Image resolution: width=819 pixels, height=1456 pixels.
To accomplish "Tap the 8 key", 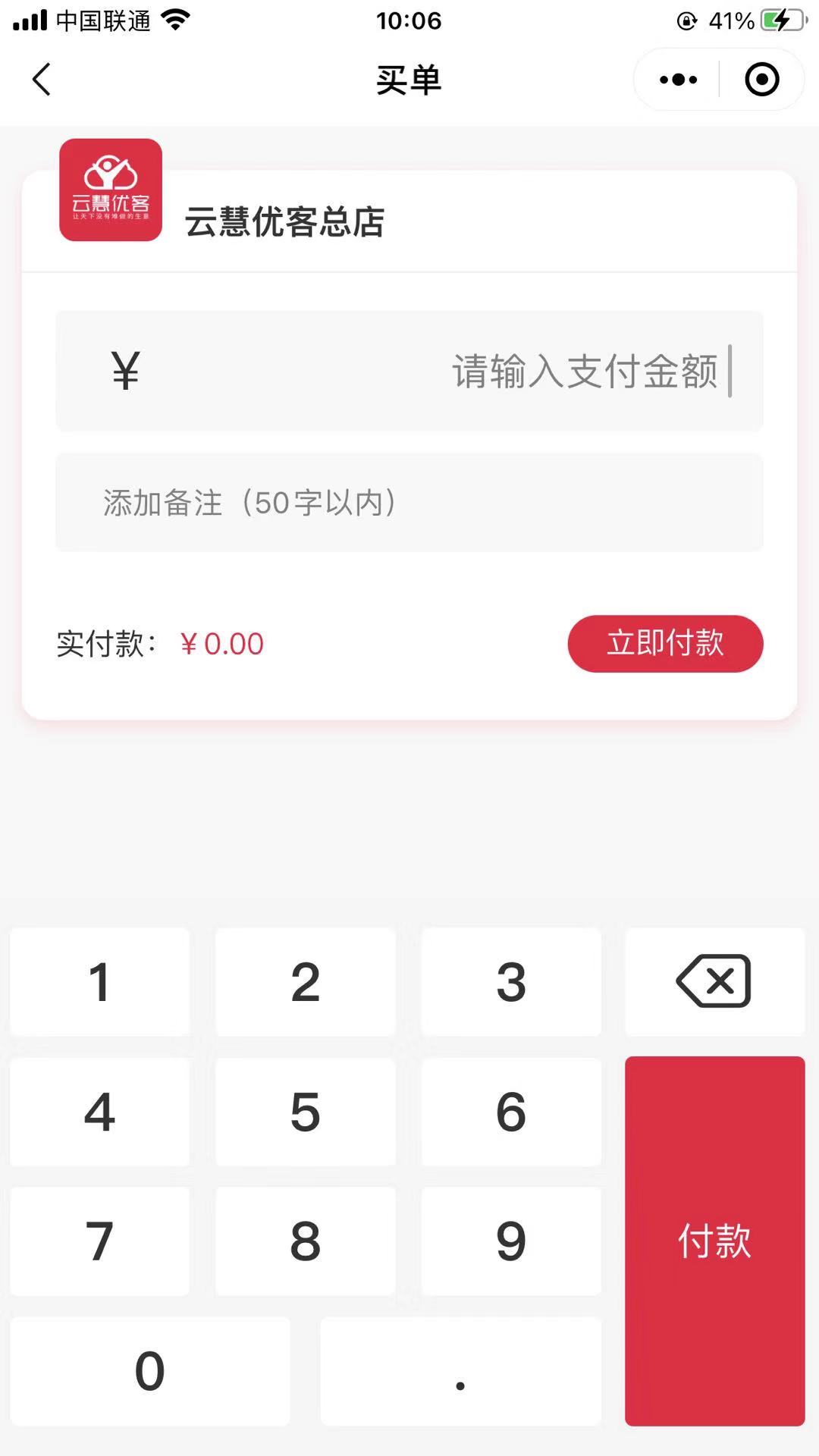I will [306, 1241].
